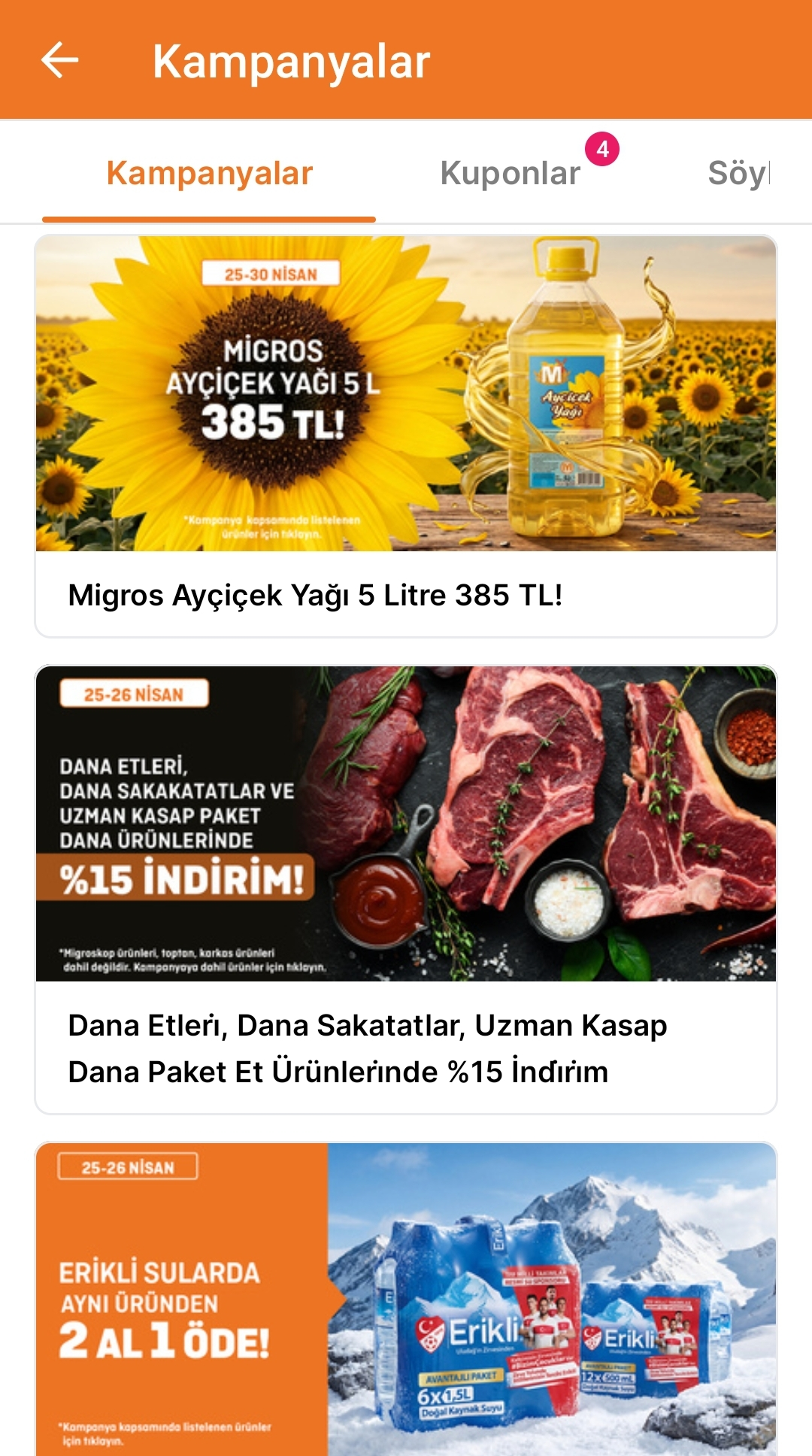Select the Kampanyalar tab
This screenshot has width=812, height=1456.
tap(209, 174)
